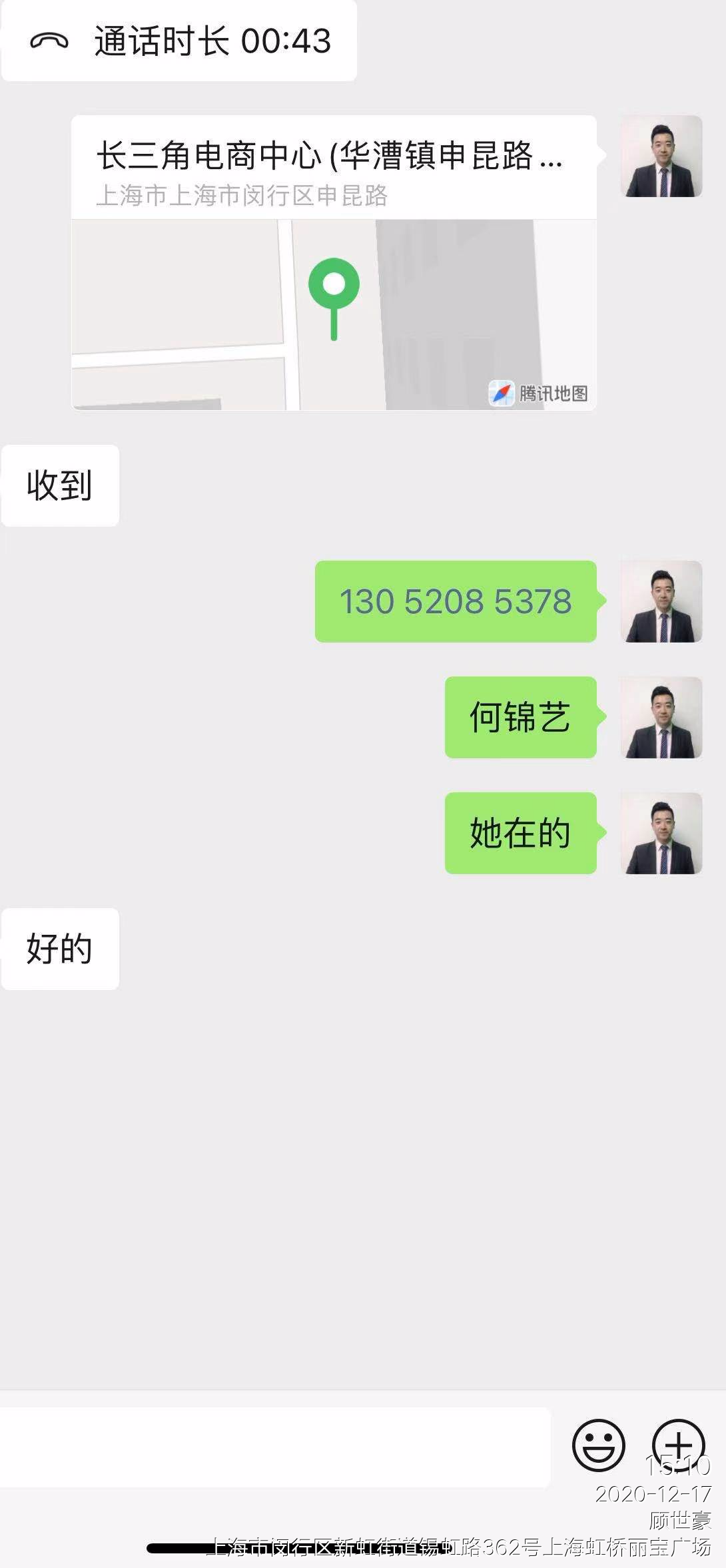Focus the message input field
The height and width of the screenshot is (1568, 726).
click(x=274, y=1447)
